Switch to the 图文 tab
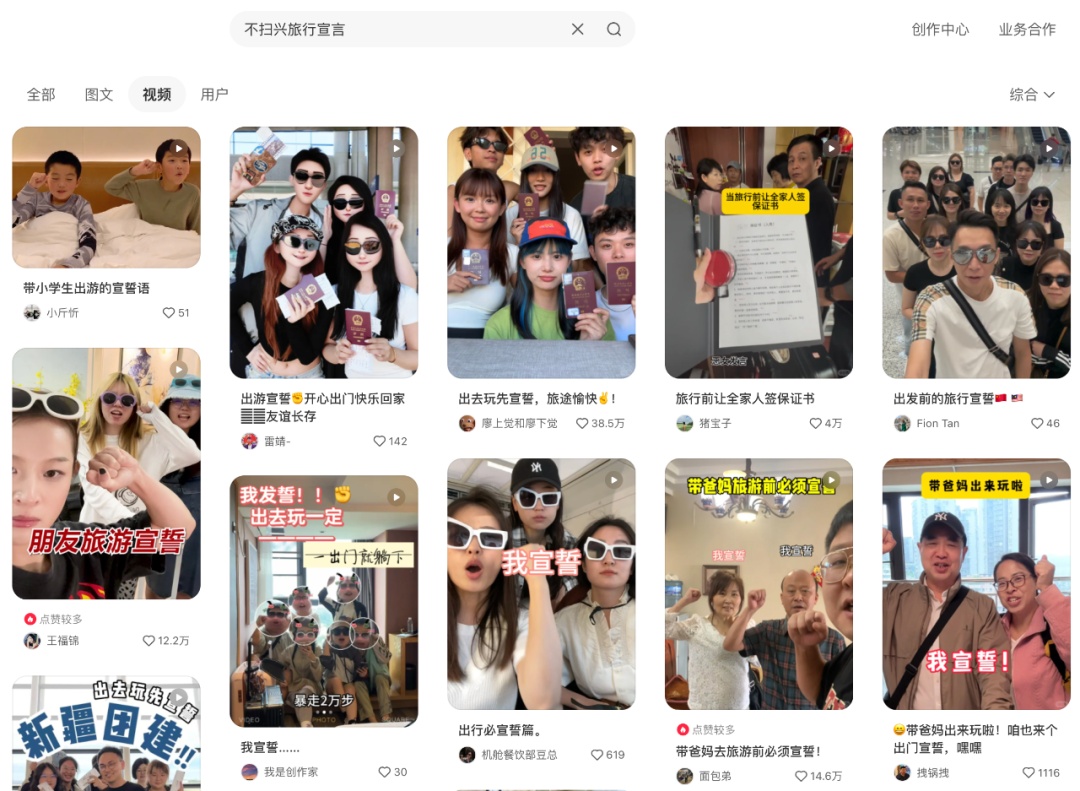This screenshot has height=791, width=1080. click(98, 94)
